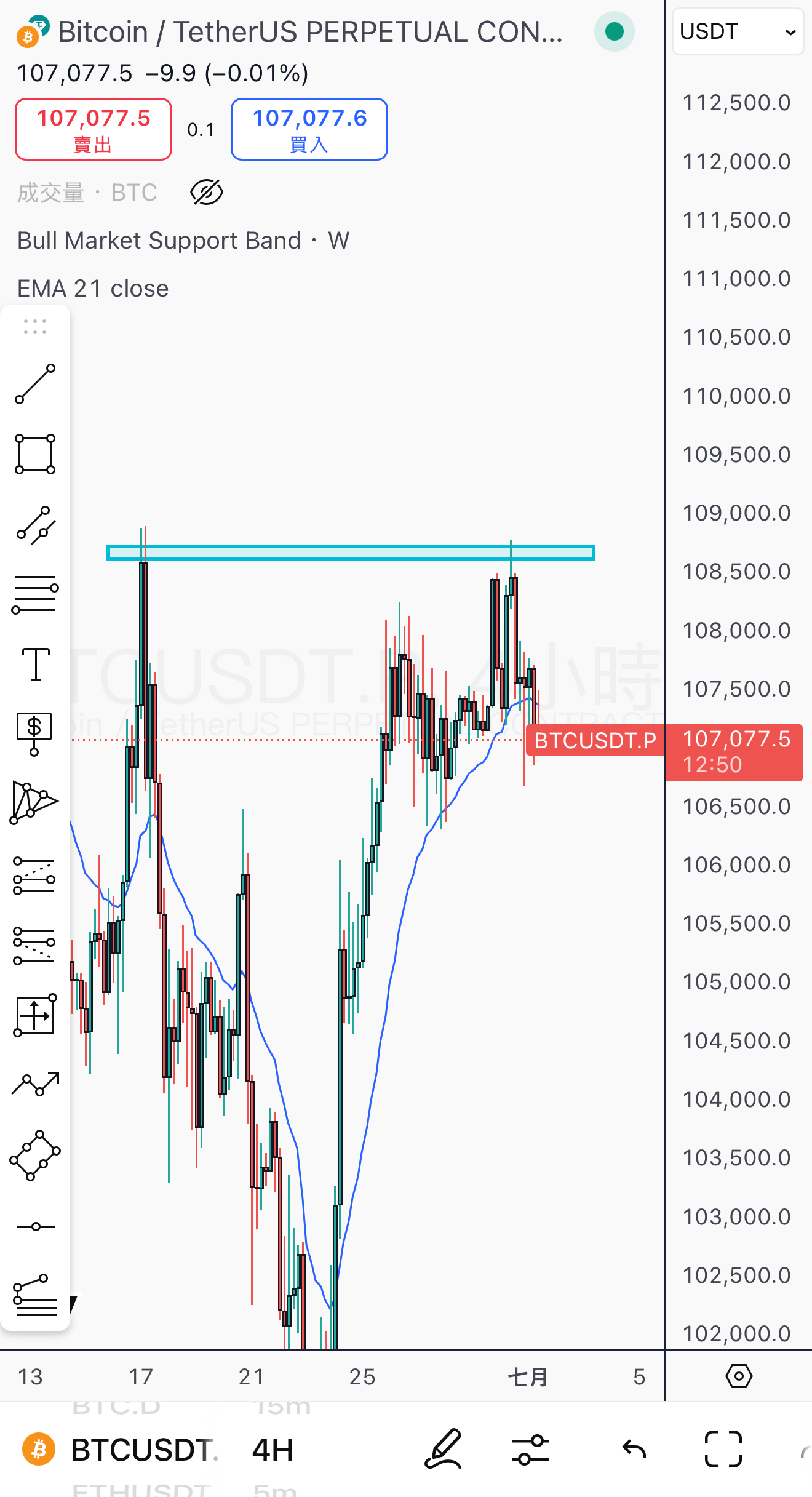
Task: Select the horizontal line tool
Action: (x=35, y=1226)
